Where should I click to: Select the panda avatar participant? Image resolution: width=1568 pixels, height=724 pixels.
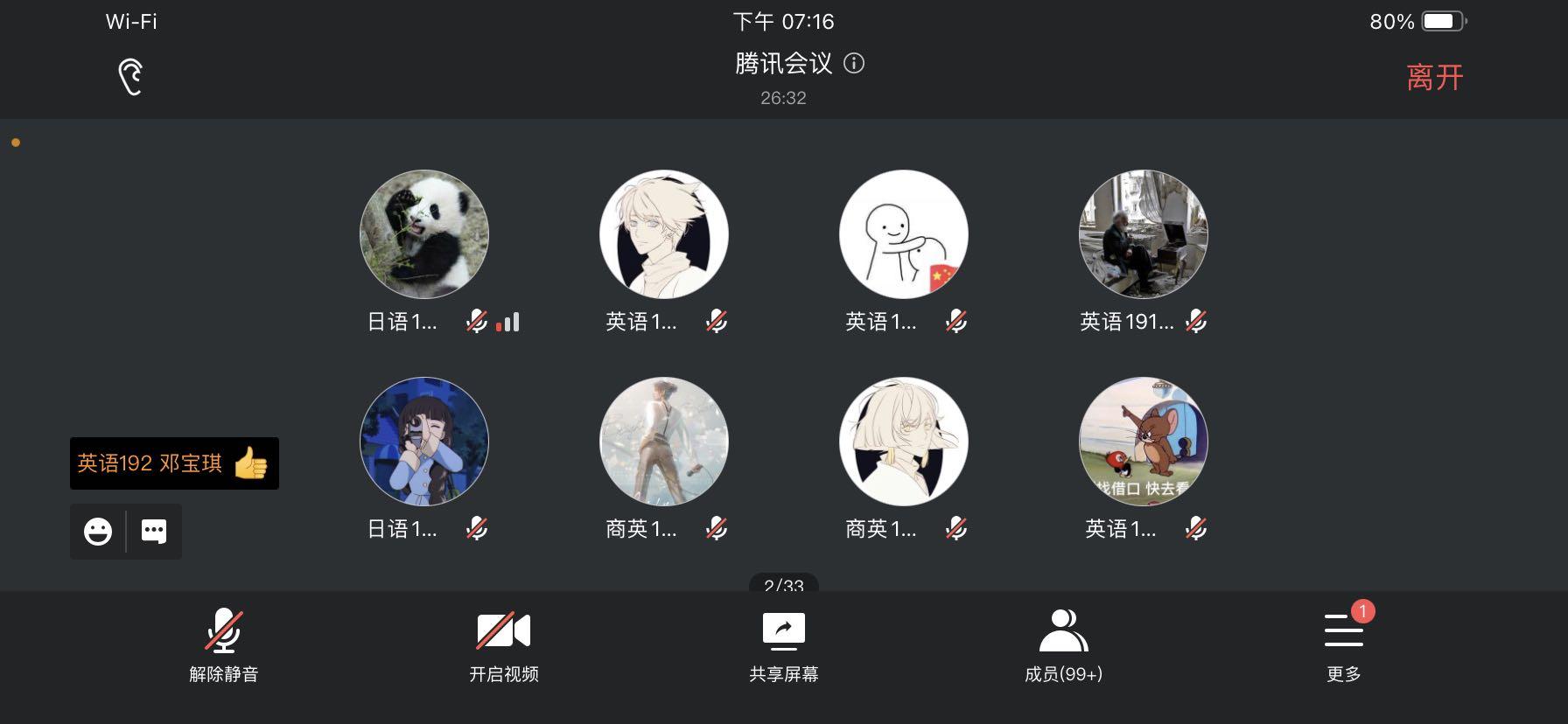click(424, 234)
